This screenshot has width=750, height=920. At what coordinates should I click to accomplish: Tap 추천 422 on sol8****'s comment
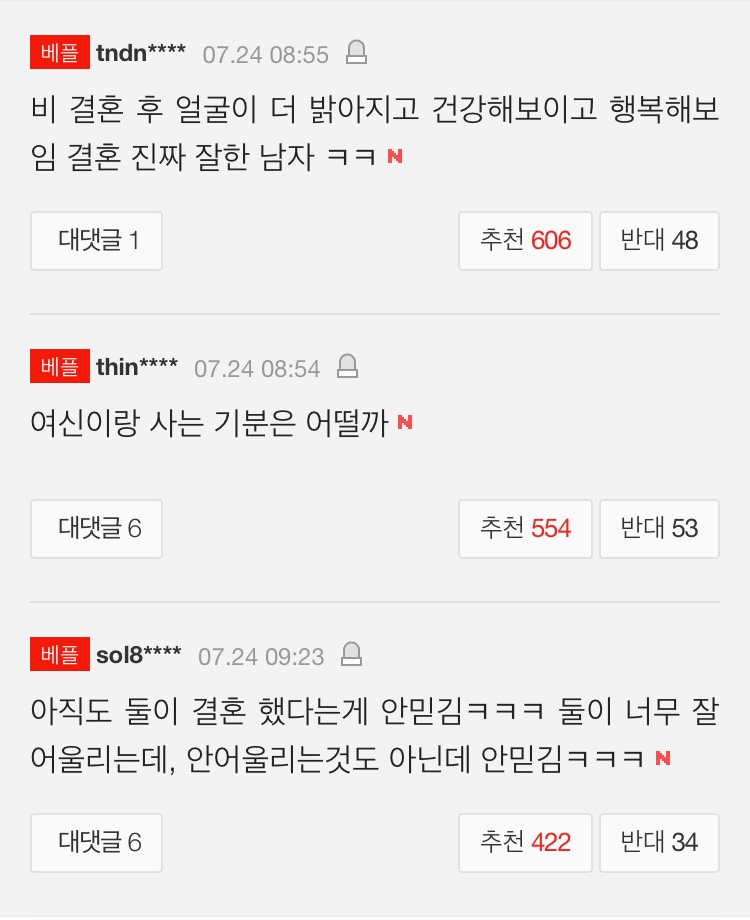[x=525, y=843]
